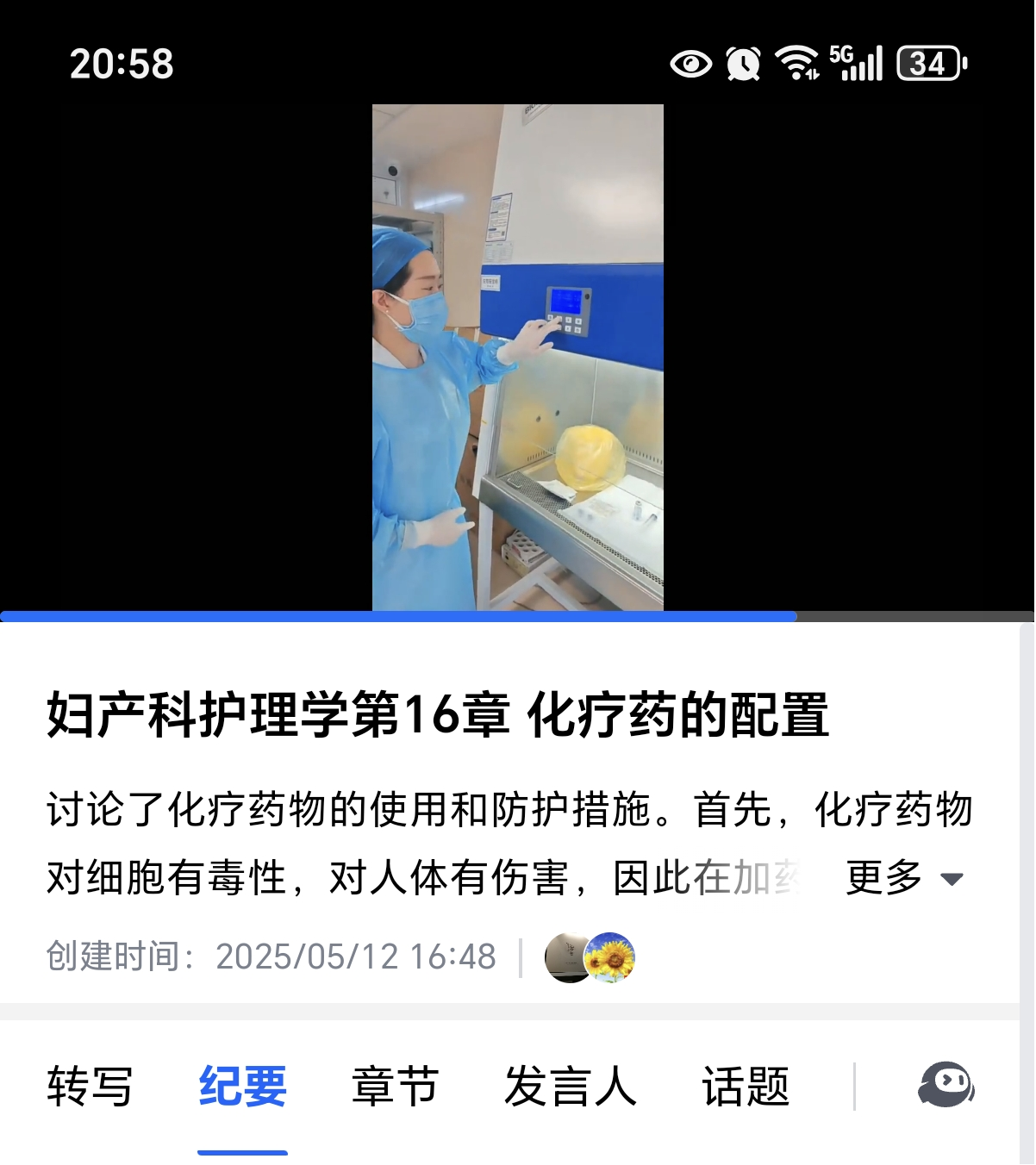Screen dimensions: 1036x1165
Task: Switch to the 发言人 tab
Action: (570, 1086)
